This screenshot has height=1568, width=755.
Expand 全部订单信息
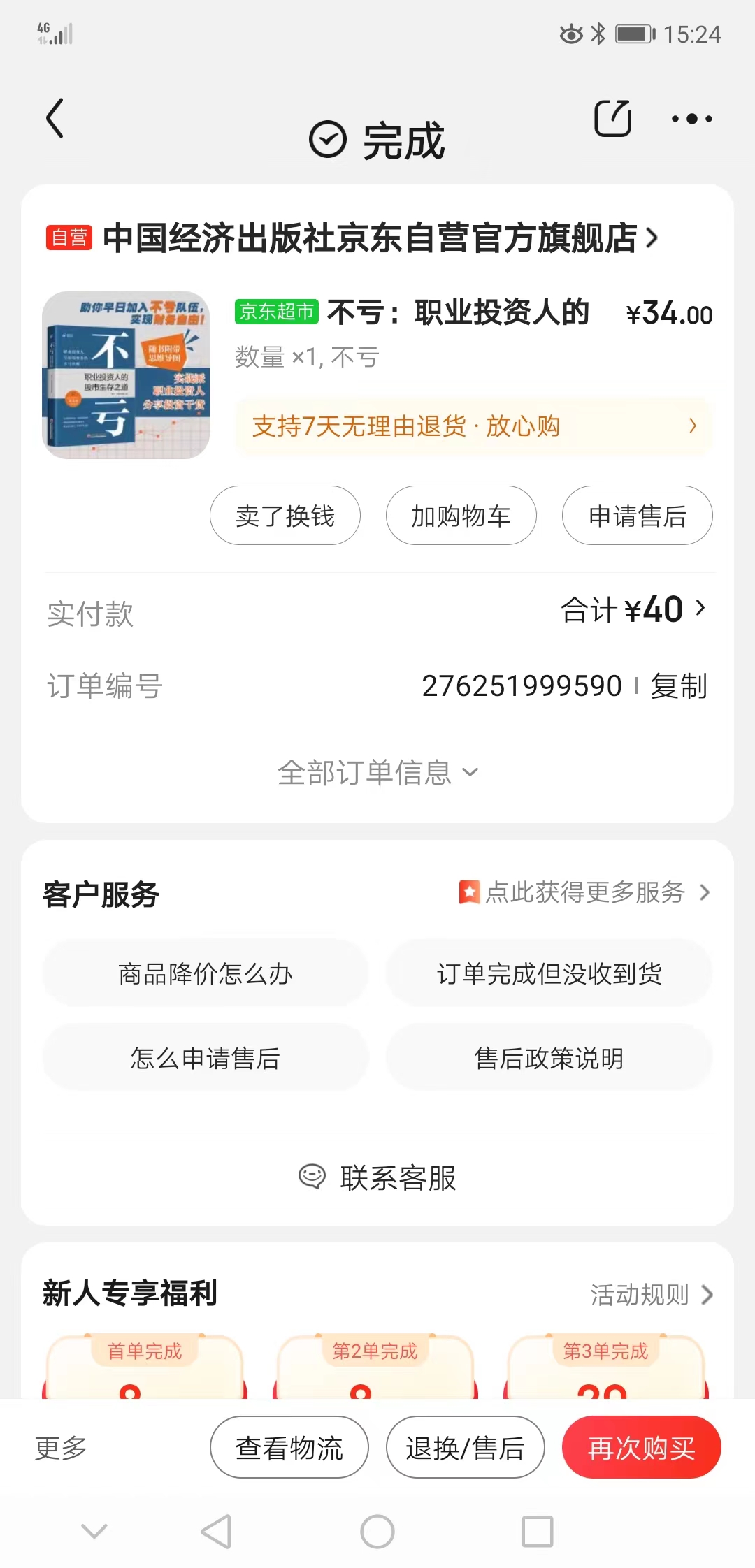coord(377,773)
